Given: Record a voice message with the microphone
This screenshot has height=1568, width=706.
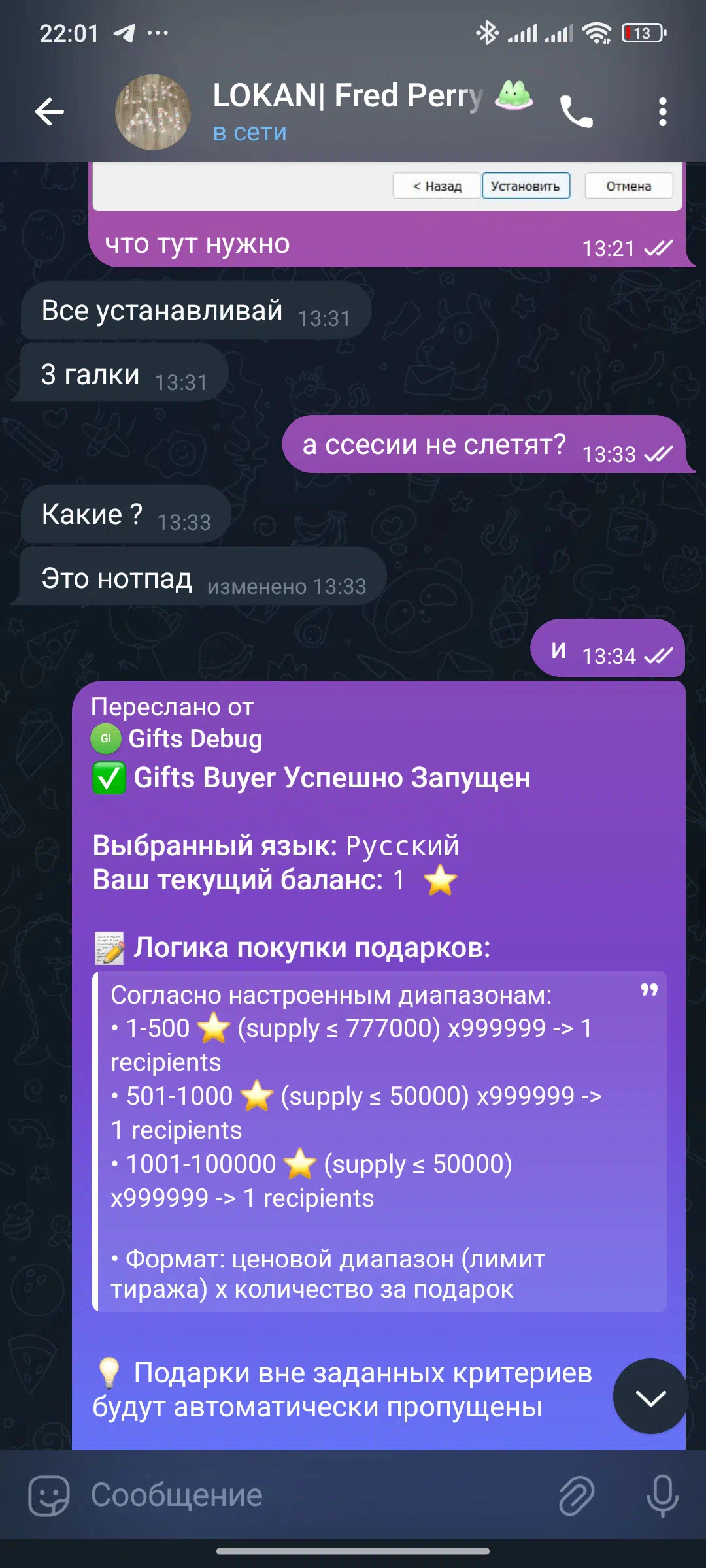Looking at the screenshot, I should pyautogui.click(x=662, y=1495).
